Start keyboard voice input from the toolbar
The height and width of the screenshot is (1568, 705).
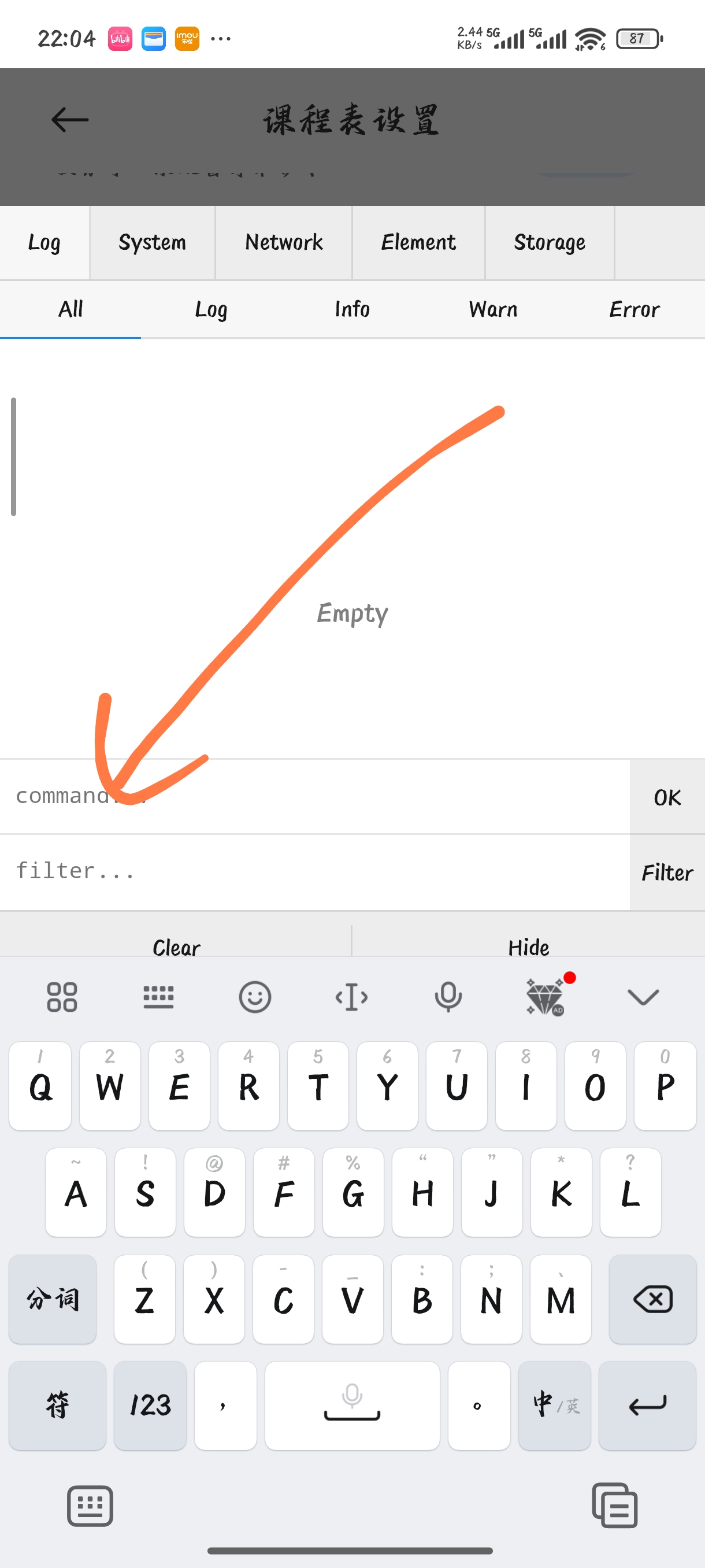[x=448, y=997]
